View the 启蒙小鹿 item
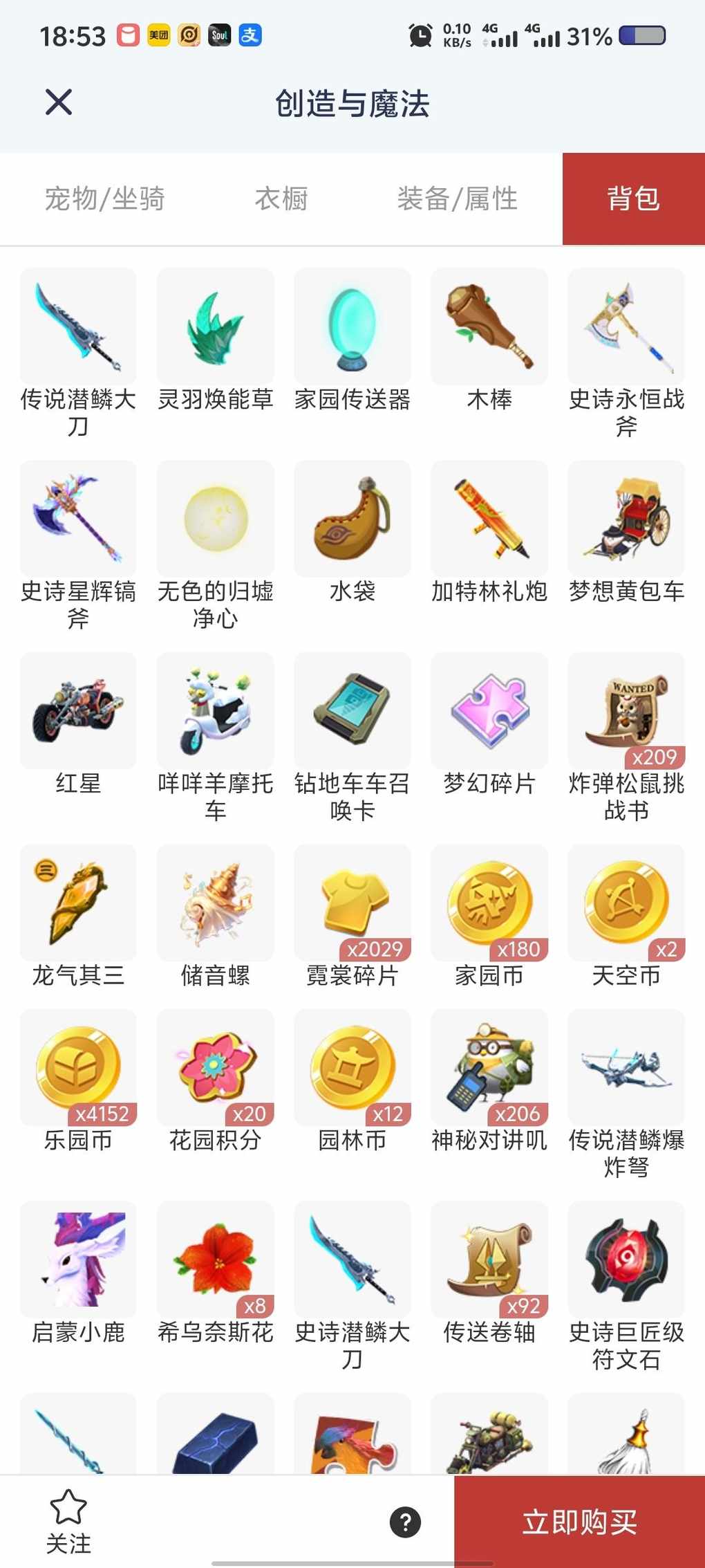This screenshot has width=705, height=1568. point(78,1260)
